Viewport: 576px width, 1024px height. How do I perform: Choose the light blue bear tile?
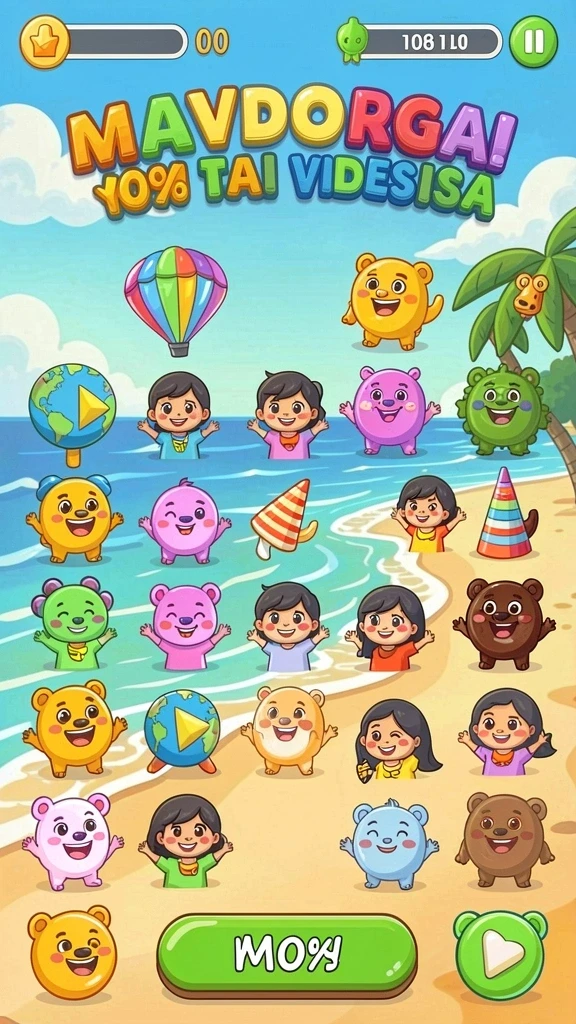389,843
